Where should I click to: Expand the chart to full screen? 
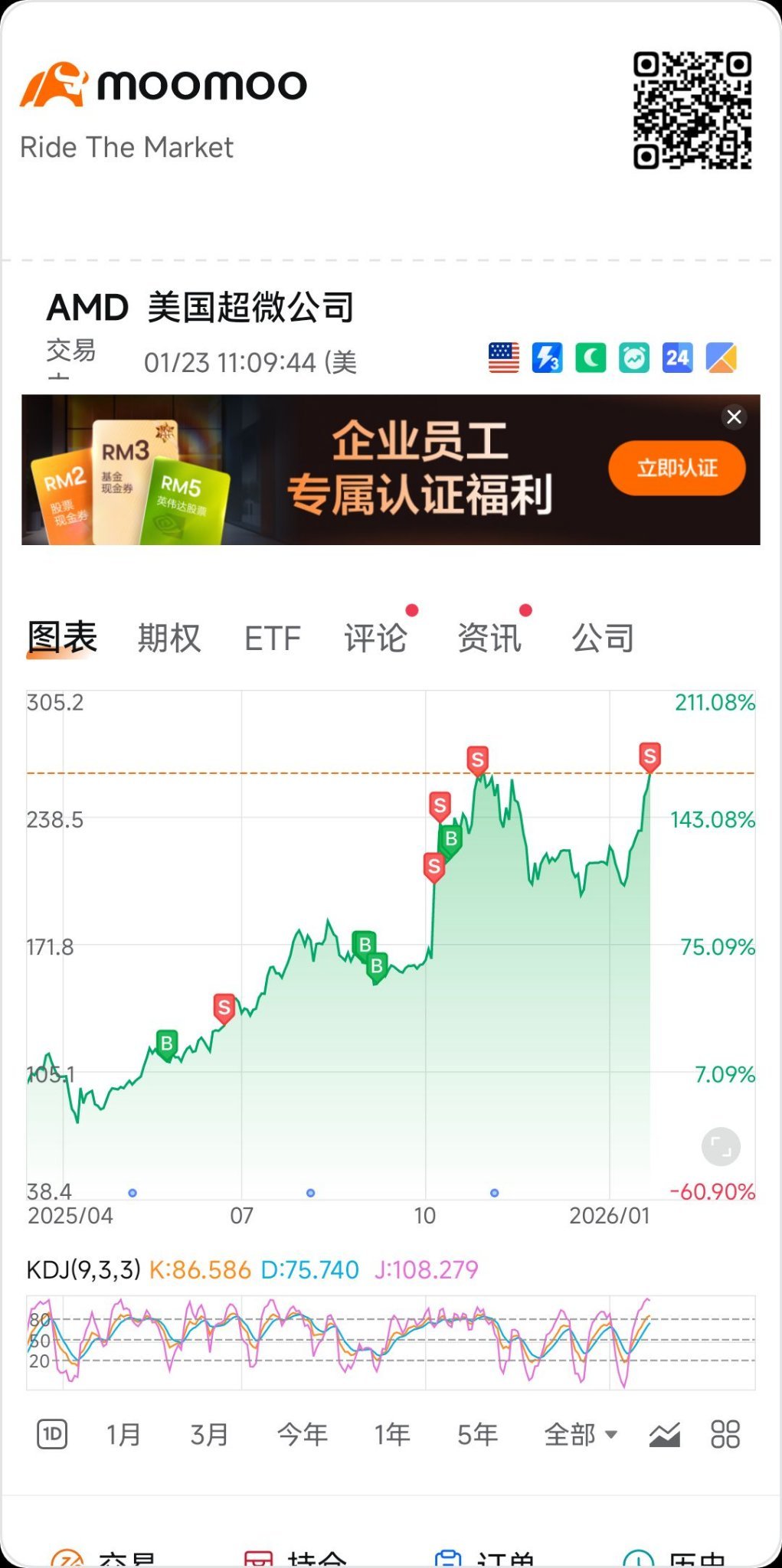coord(721,1146)
